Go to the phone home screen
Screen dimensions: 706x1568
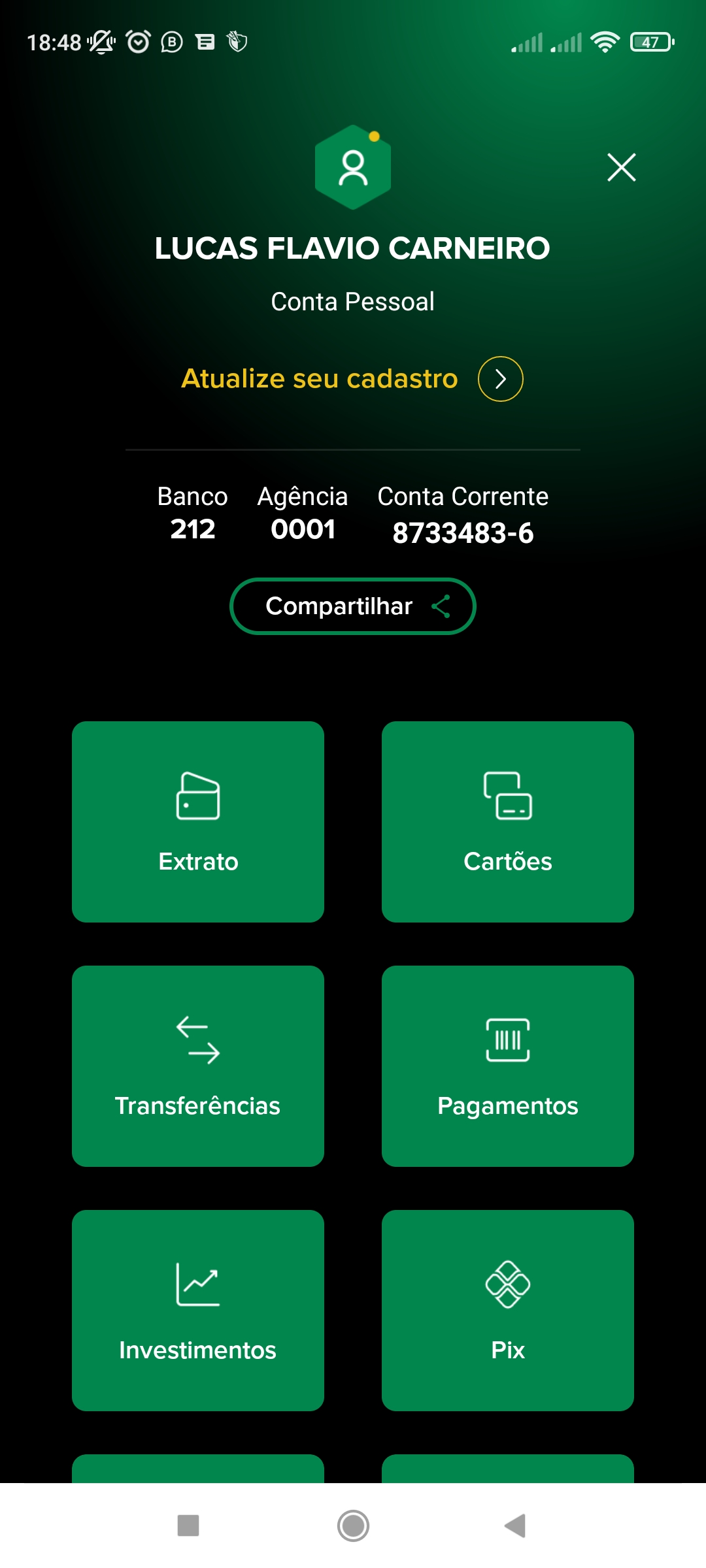coord(353,1526)
